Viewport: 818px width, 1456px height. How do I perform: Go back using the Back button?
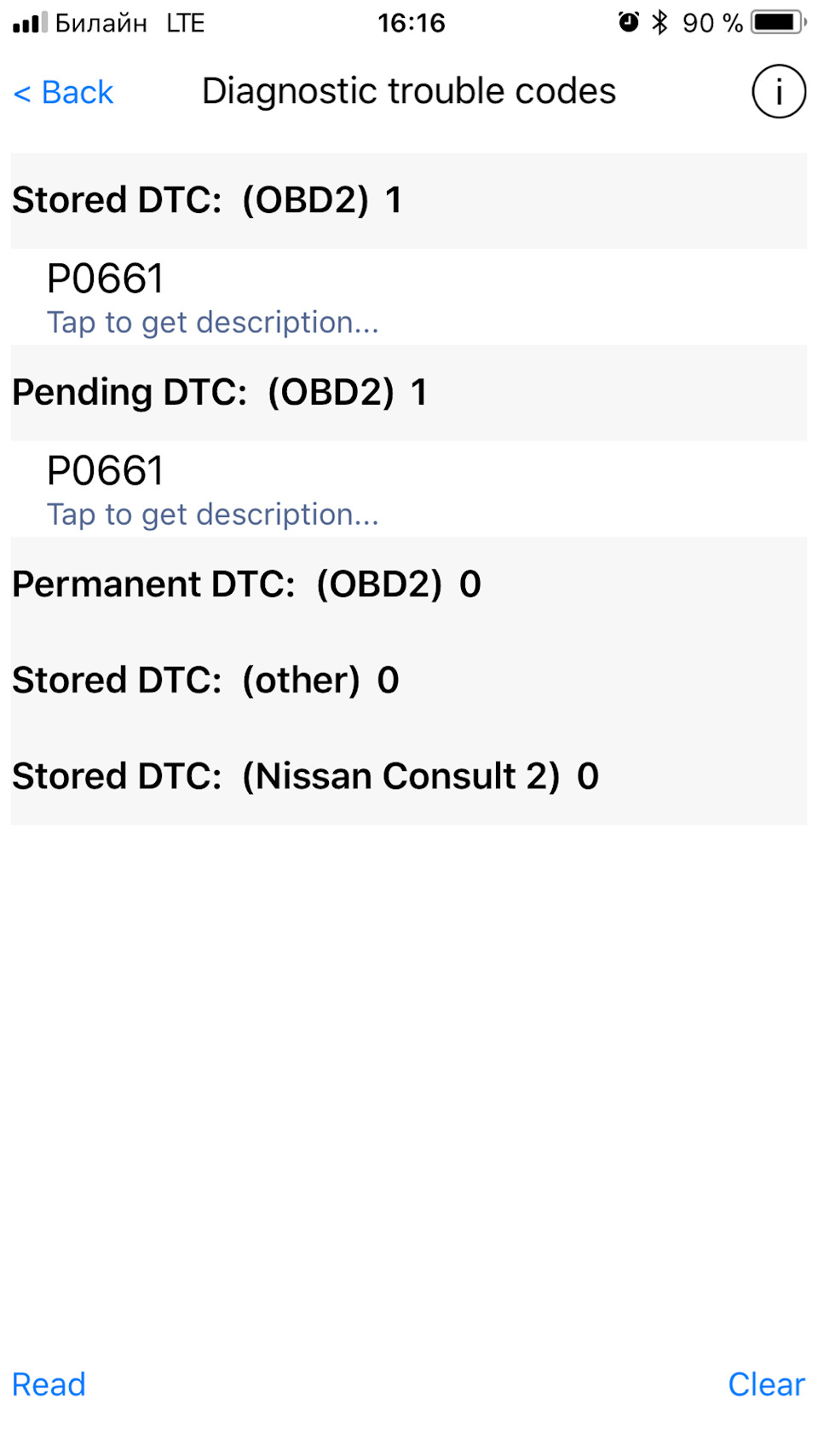[64, 92]
